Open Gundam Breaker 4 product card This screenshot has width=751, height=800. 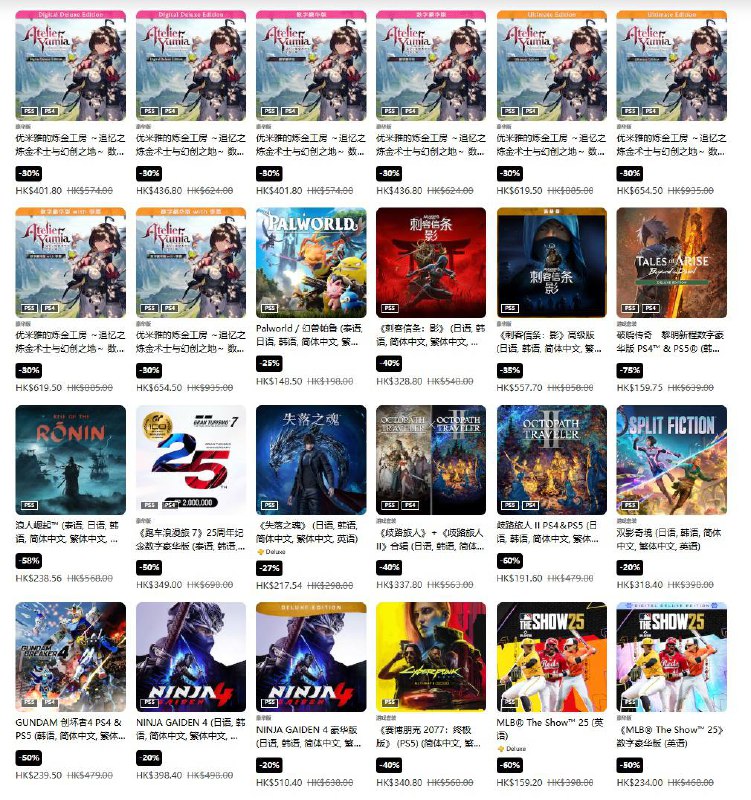(71, 656)
